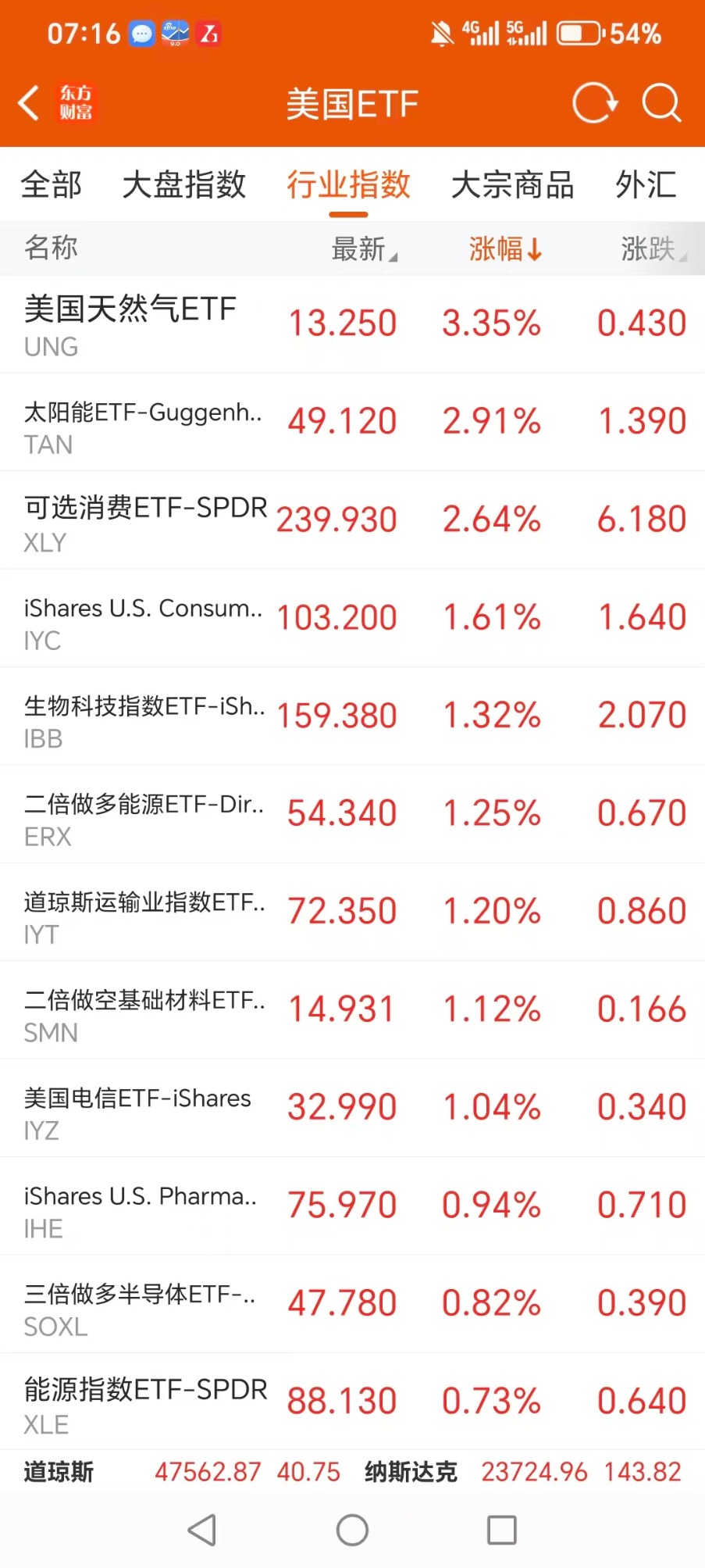Screen dimensions: 705x1568
Task: Toggle the 涨幅 sort order
Action: coord(504,249)
